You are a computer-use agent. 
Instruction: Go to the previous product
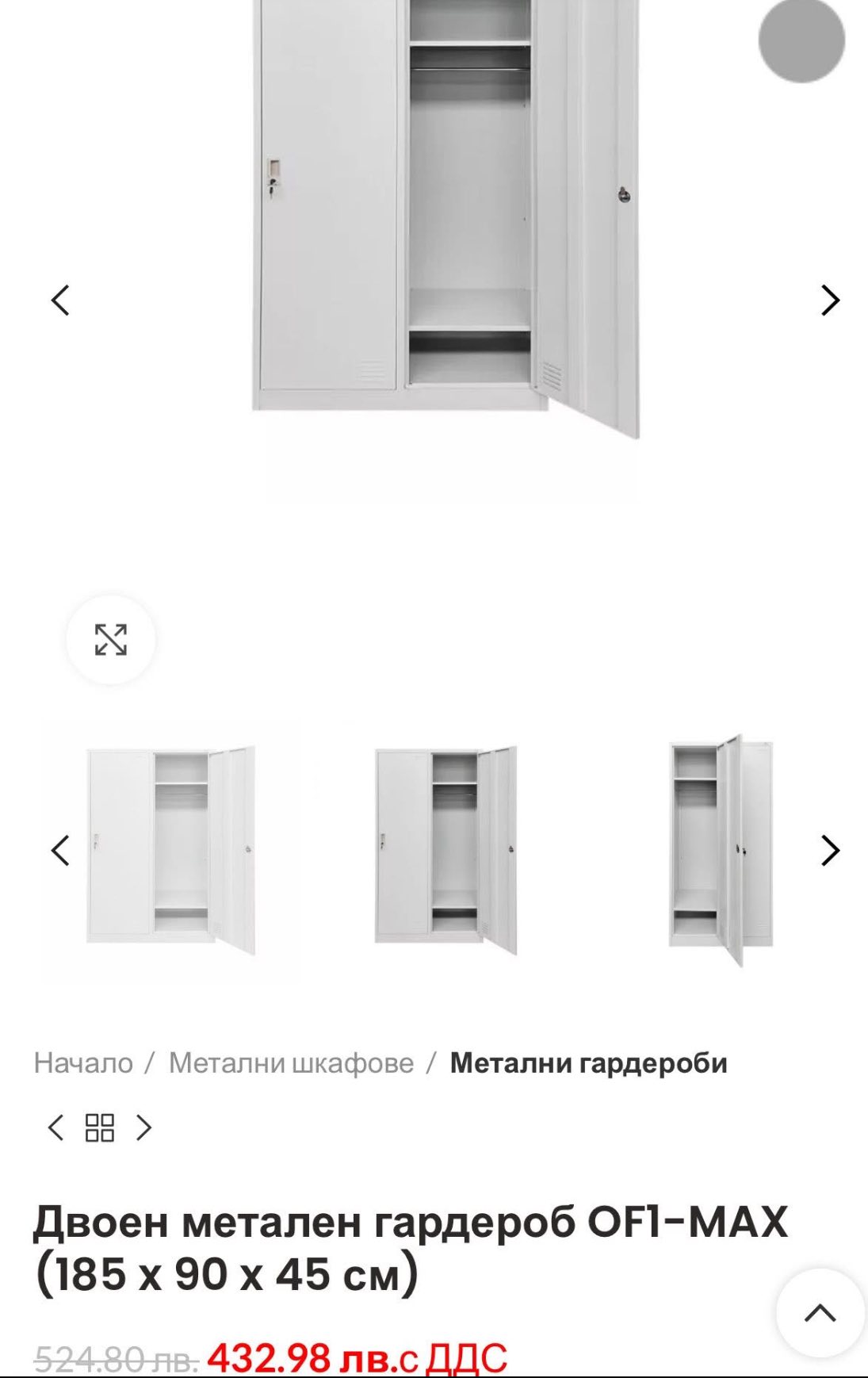55,1127
